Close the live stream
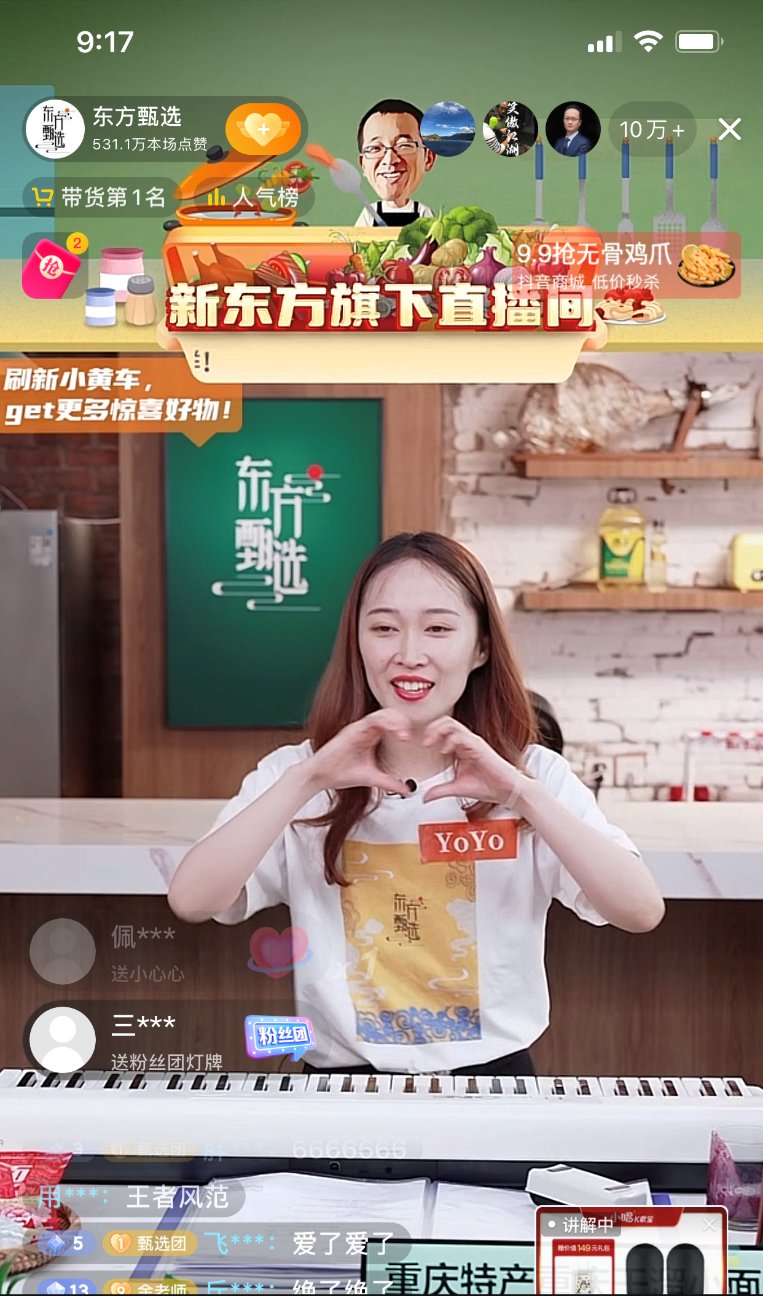Viewport: 763px width, 1296px height. click(x=730, y=129)
